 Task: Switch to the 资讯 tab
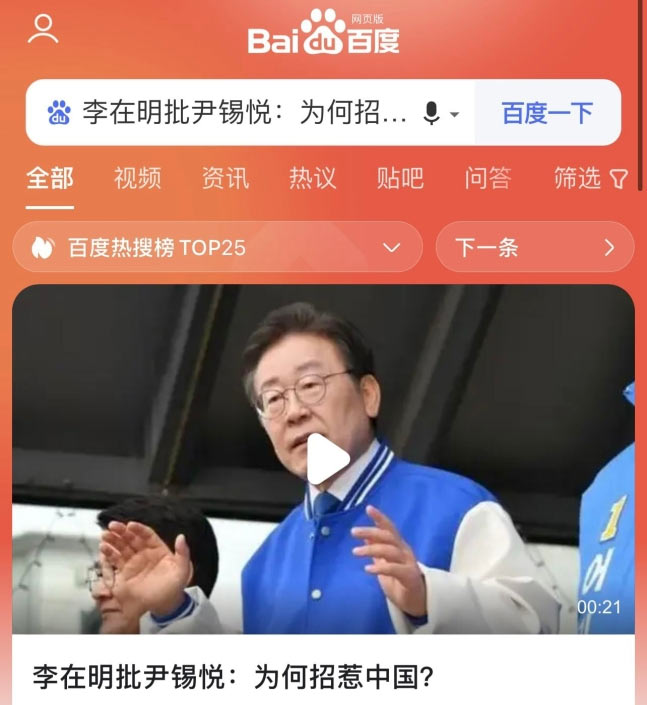coord(225,179)
